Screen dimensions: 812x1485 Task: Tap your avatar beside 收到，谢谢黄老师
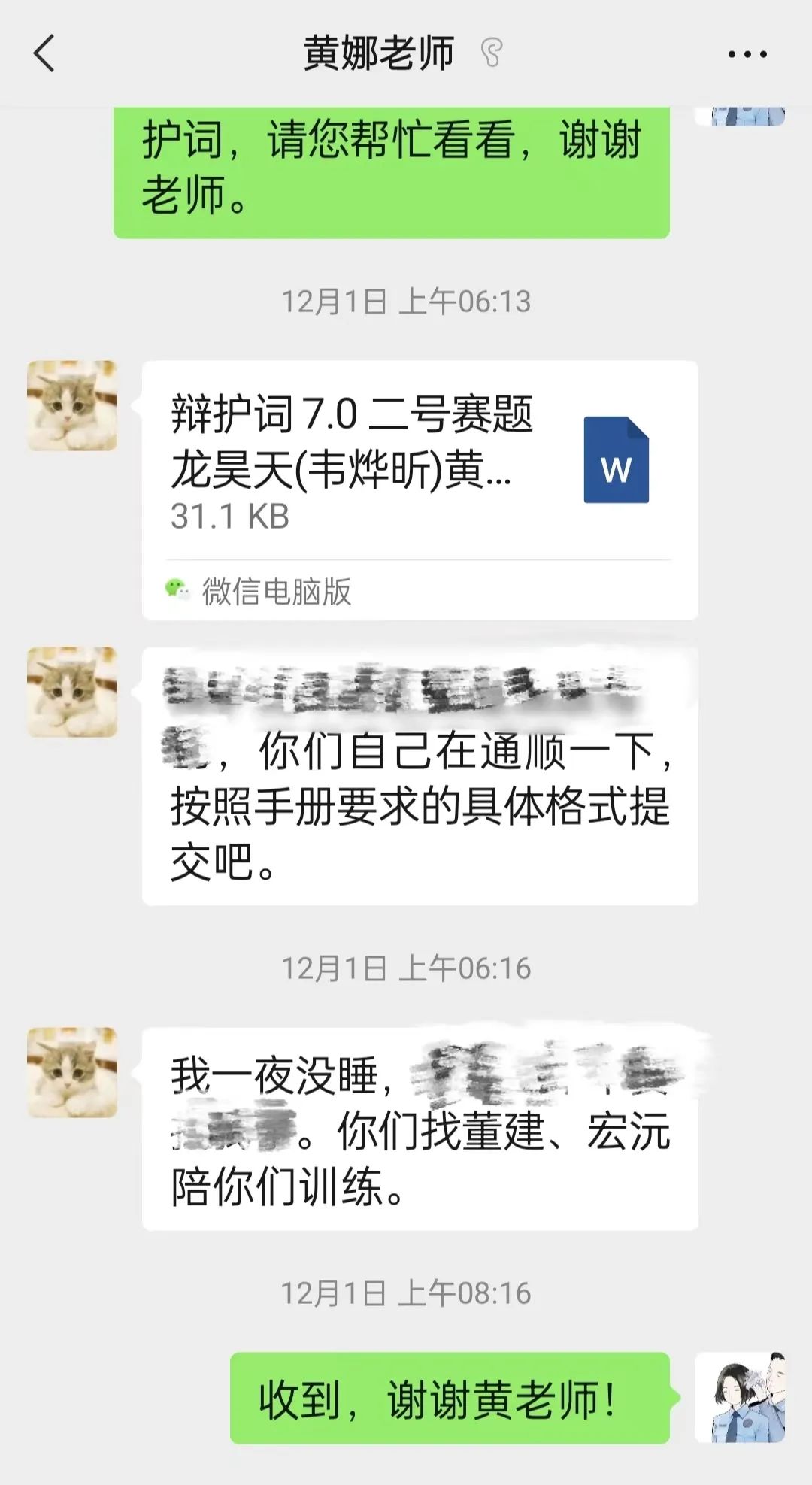tap(740, 1398)
